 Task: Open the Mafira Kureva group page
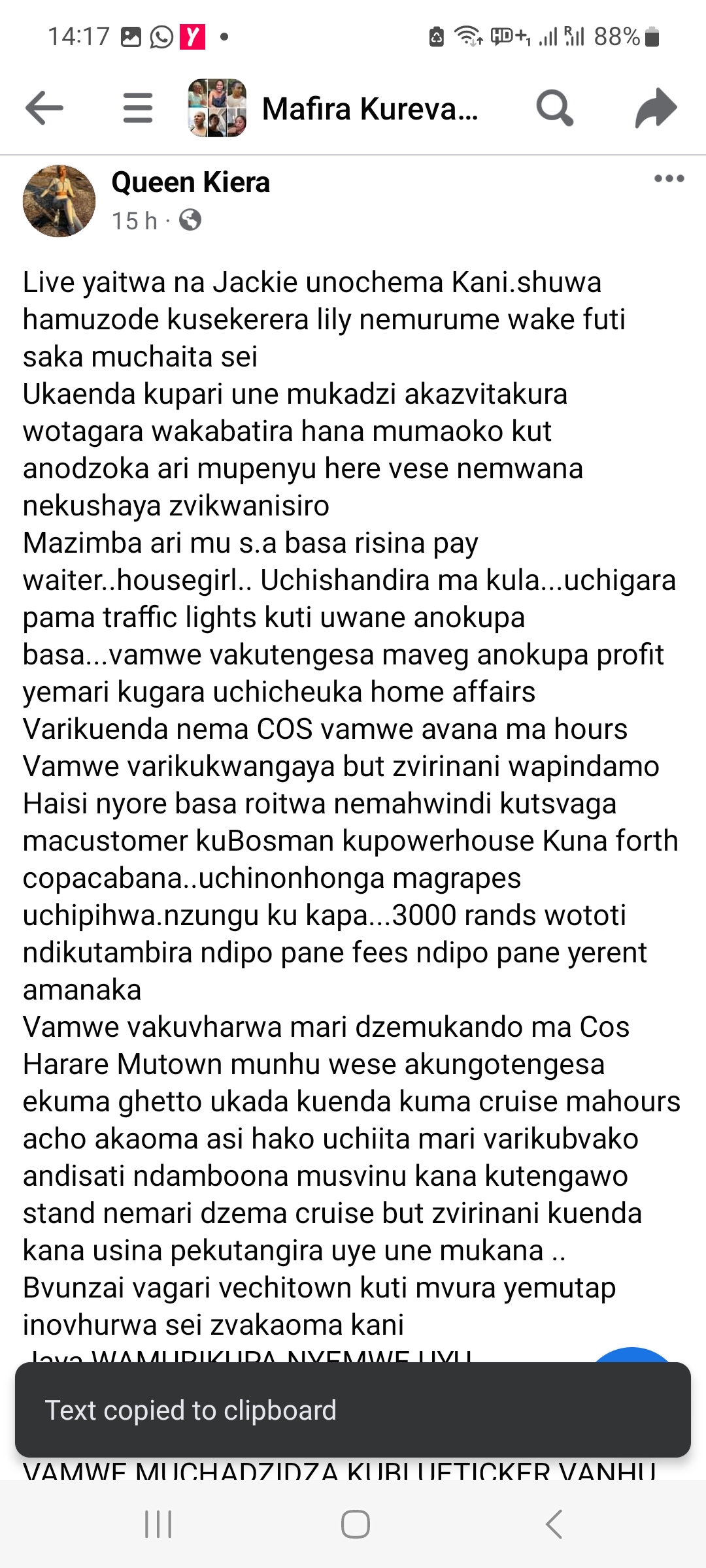(369, 108)
